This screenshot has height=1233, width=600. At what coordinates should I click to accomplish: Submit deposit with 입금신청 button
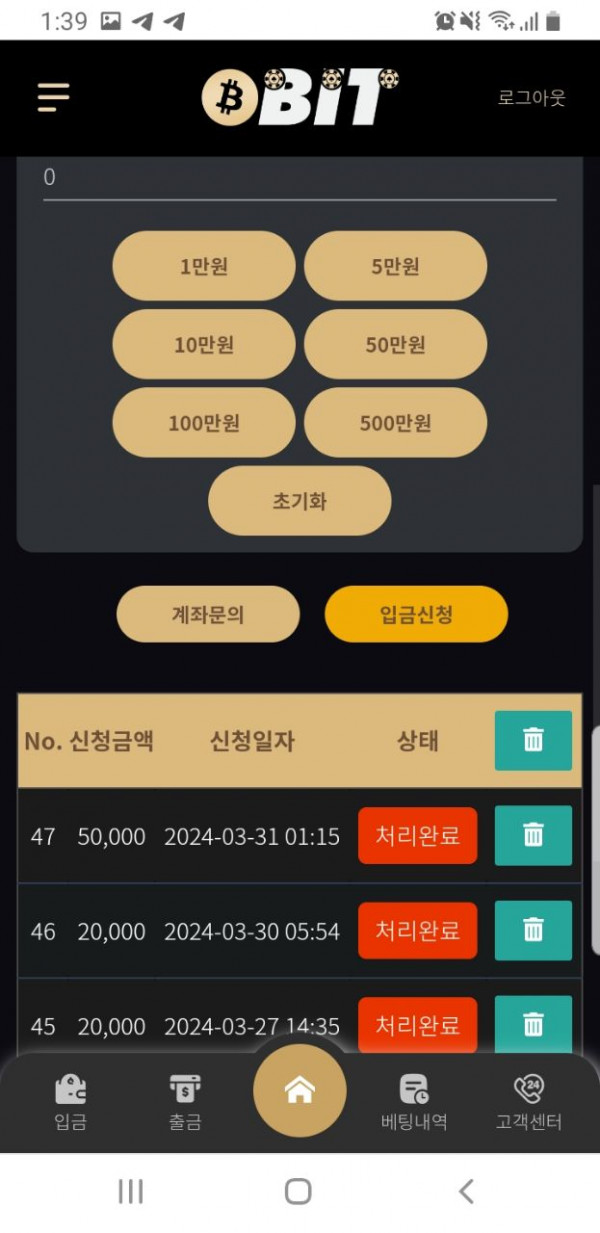click(x=416, y=614)
